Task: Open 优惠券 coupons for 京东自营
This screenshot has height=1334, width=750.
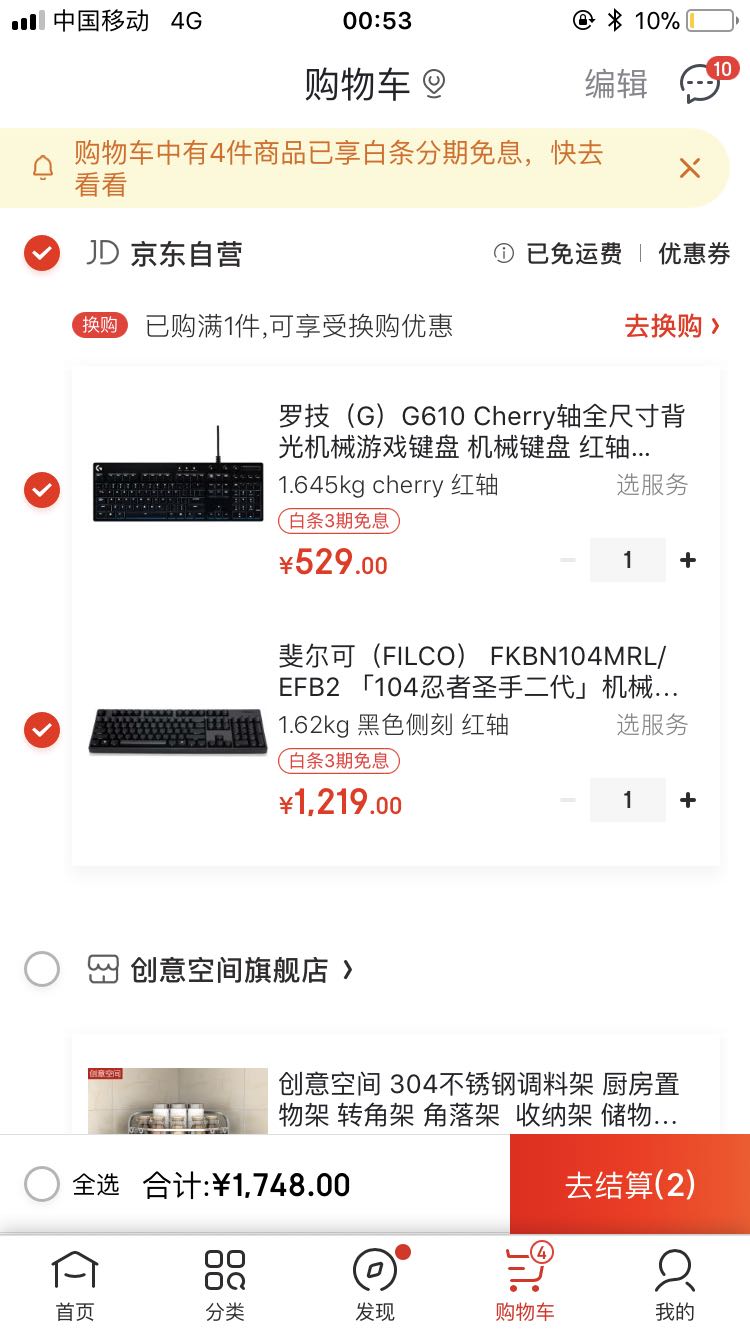Action: click(x=694, y=254)
